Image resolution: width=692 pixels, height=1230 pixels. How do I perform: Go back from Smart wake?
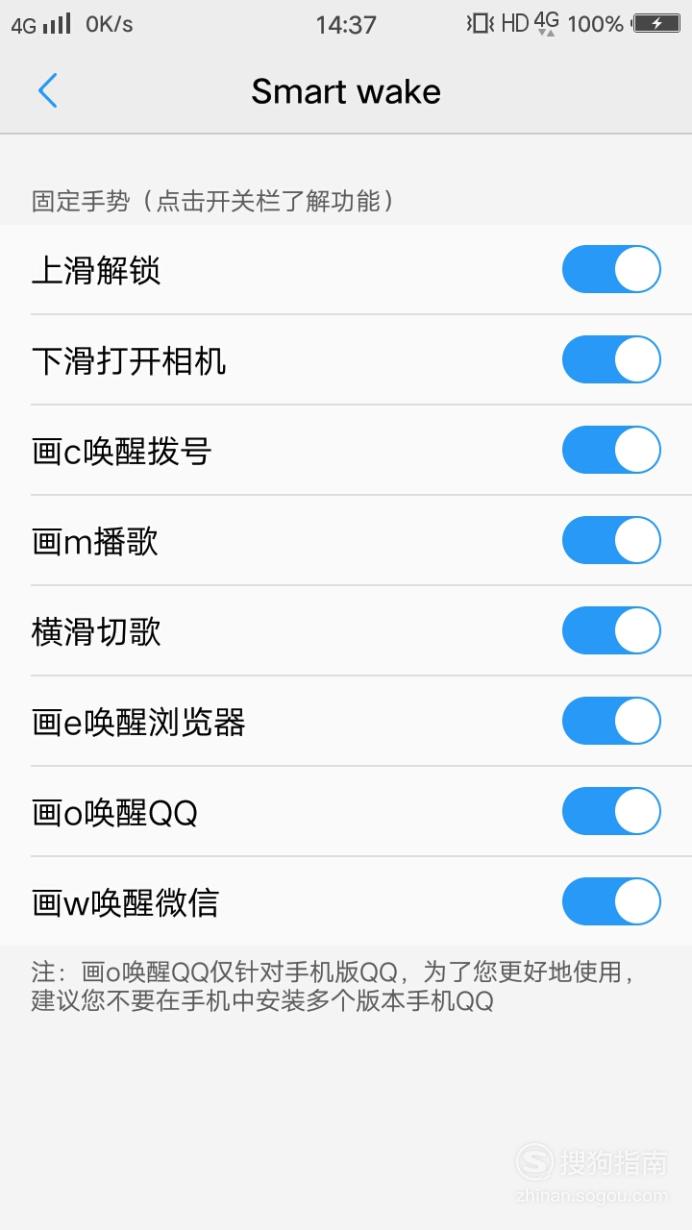(47, 91)
